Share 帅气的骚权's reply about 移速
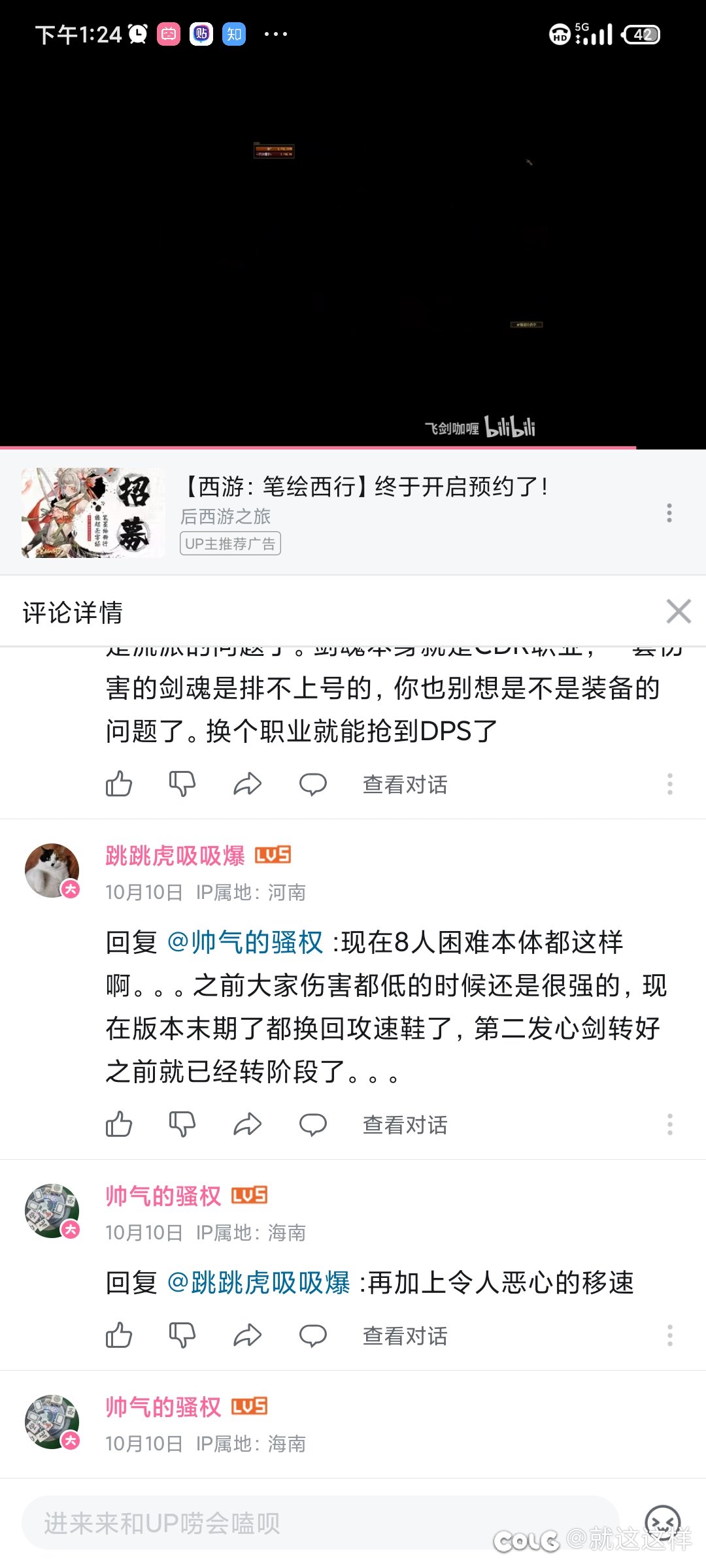The image size is (706, 1568). click(x=248, y=1335)
